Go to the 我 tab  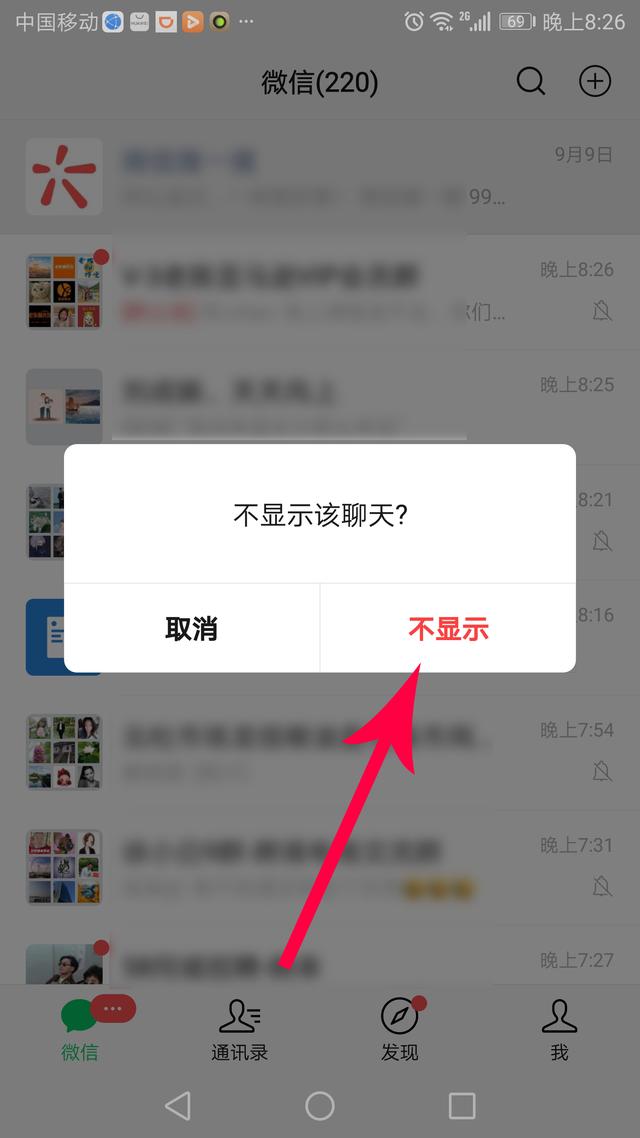pyautogui.click(x=559, y=1029)
